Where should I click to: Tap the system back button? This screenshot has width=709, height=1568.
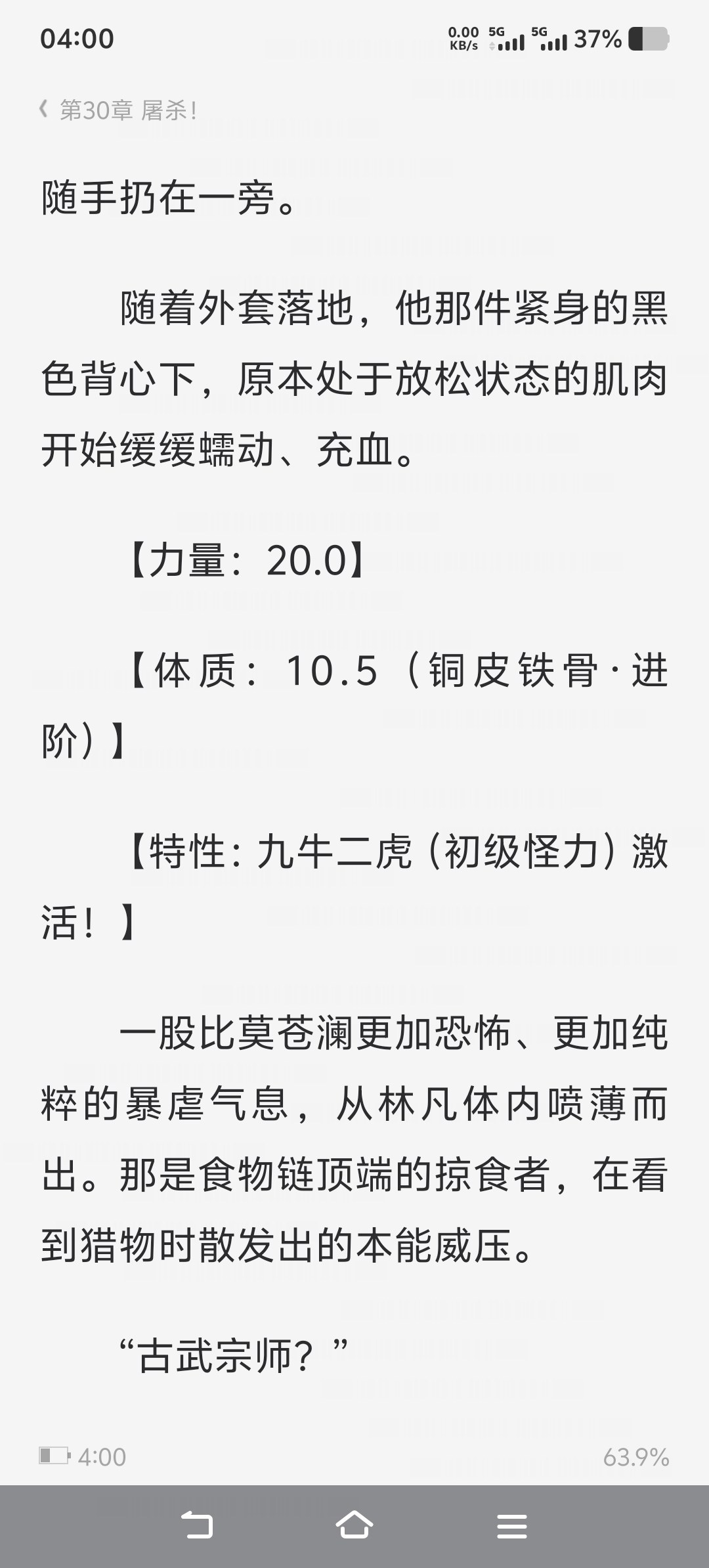click(x=196, y=1525)
